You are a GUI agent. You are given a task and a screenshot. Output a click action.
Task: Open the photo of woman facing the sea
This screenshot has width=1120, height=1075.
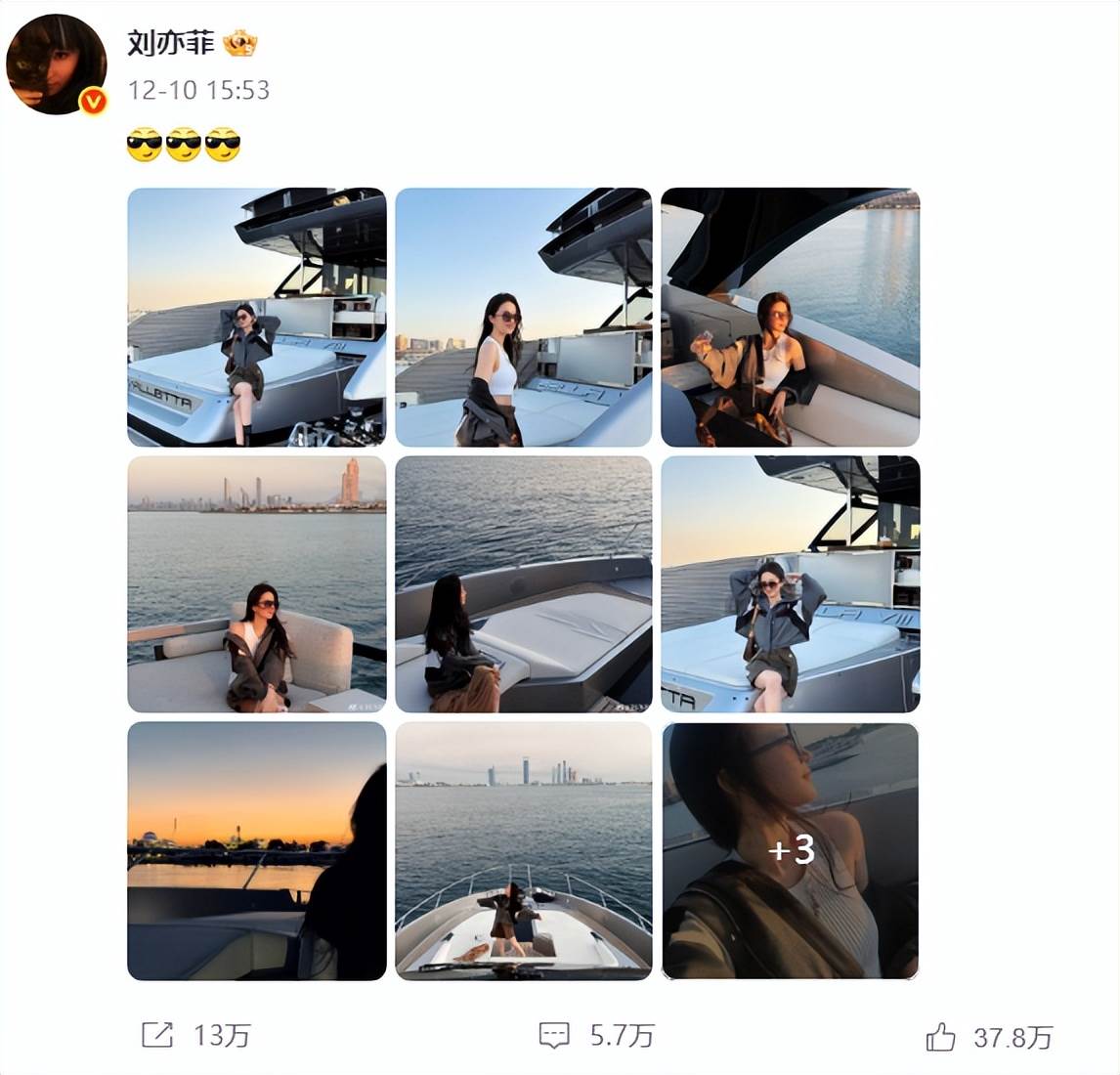[x=523, y=583]
